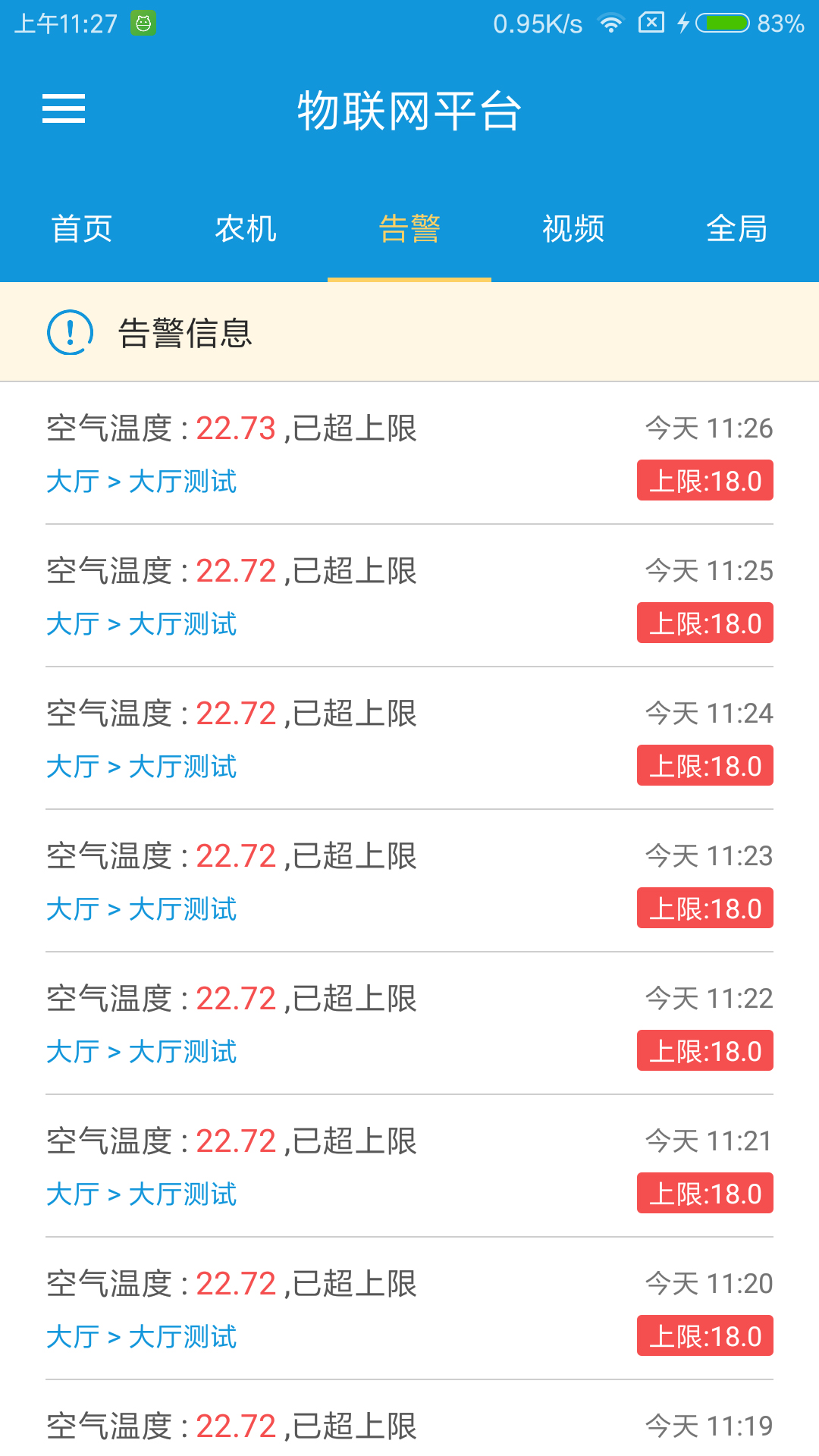Open the hamburger drawer menu
The height and width of the screenshot is (1456, 819).
click(64, 109)
